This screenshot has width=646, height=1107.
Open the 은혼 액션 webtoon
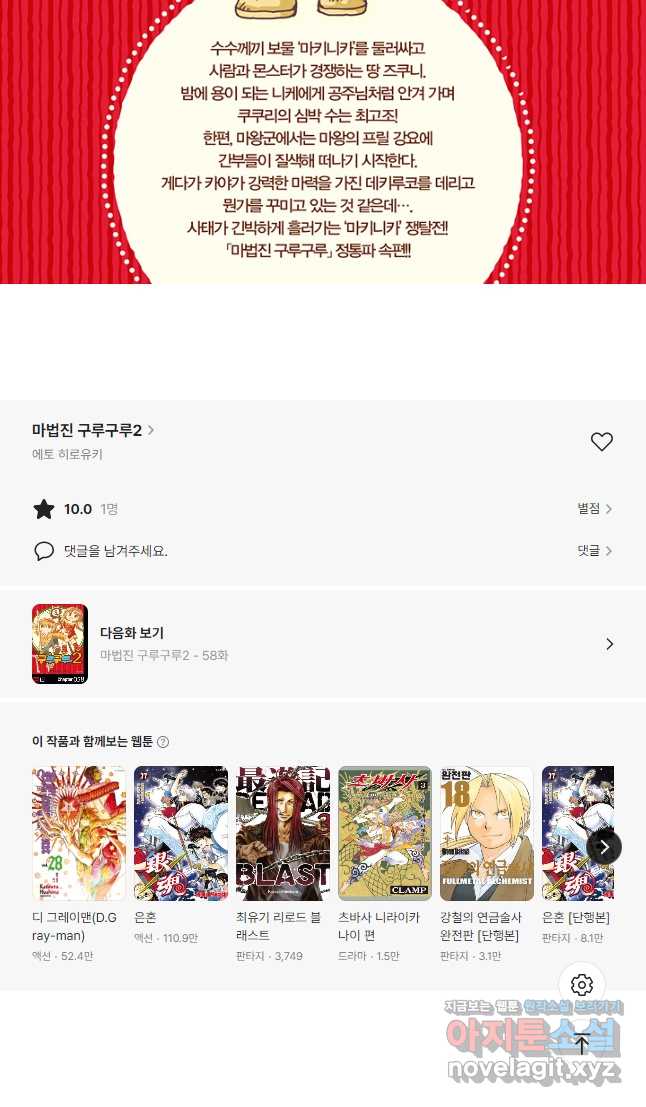point(181,833)
